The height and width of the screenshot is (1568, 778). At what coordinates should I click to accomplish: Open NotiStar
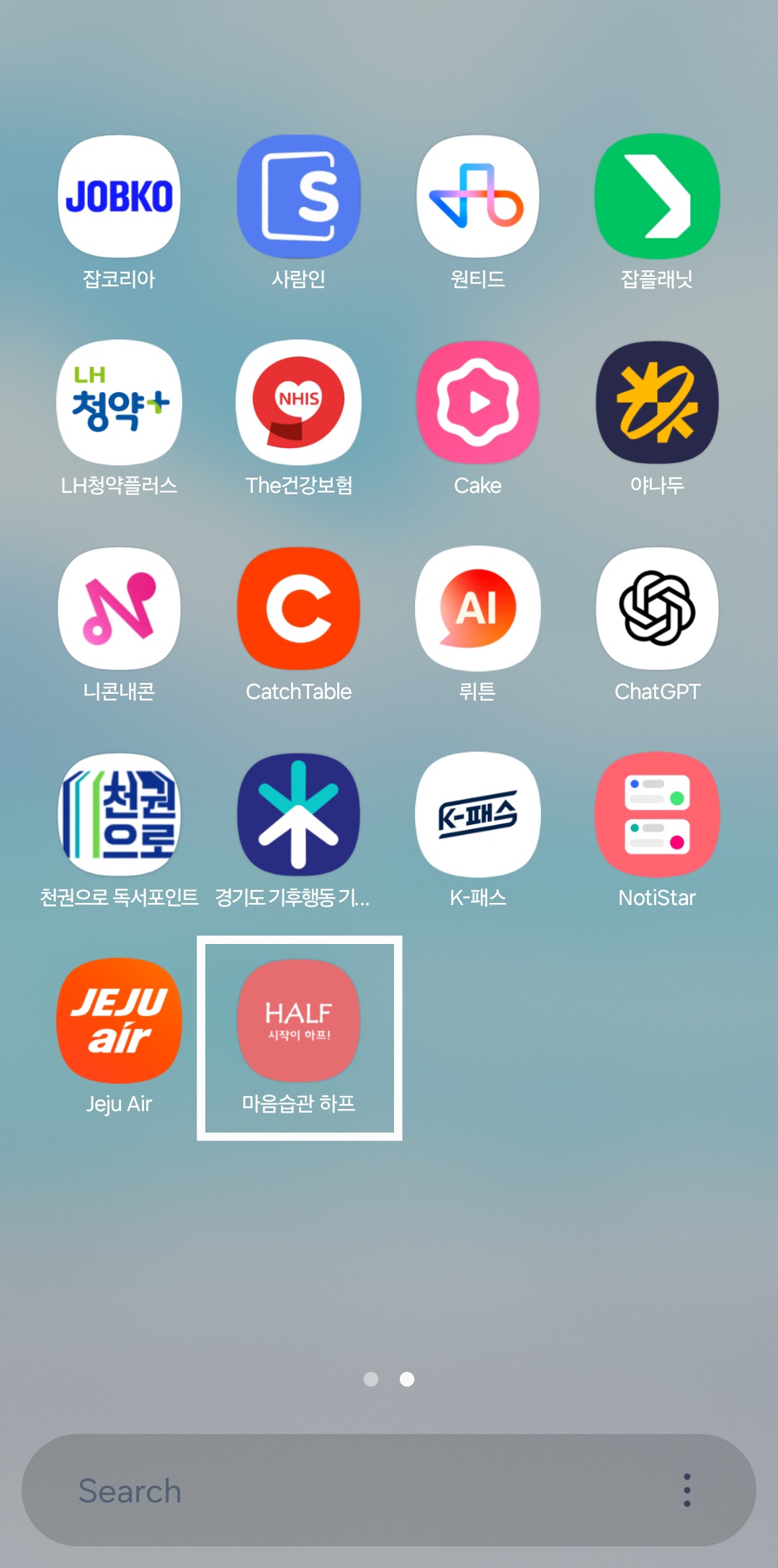[657, 815]
